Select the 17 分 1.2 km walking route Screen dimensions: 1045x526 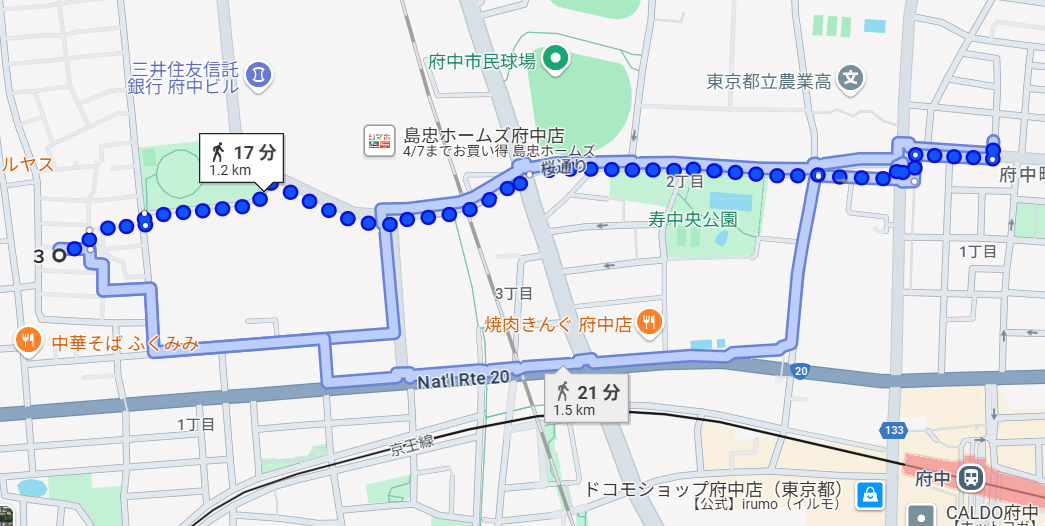click(242, 159)
